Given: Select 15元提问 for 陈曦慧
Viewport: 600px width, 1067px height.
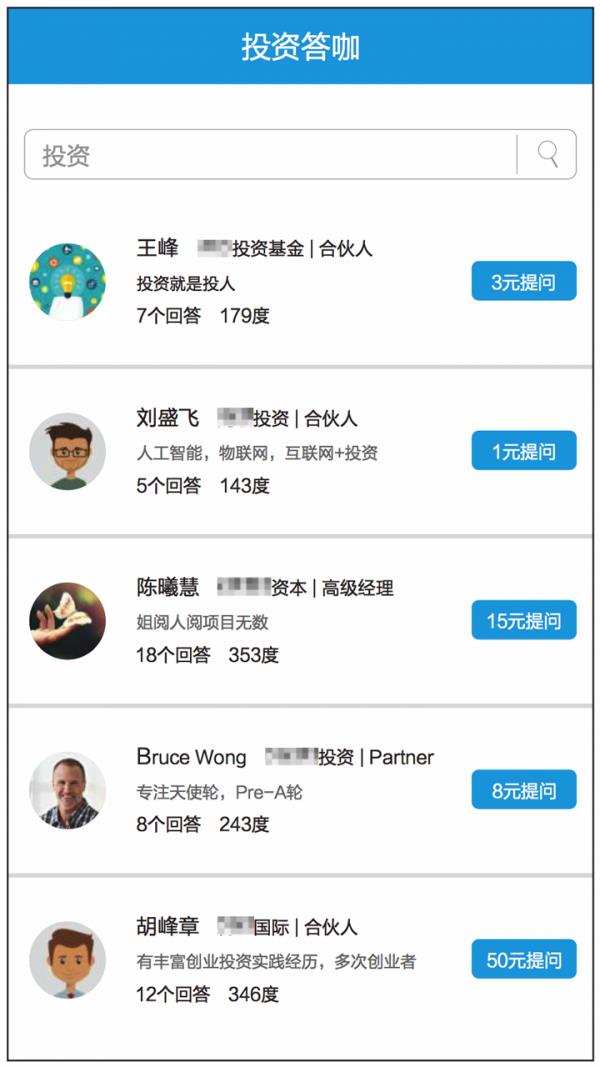Looking at the screenshot, I should [524, 620].
